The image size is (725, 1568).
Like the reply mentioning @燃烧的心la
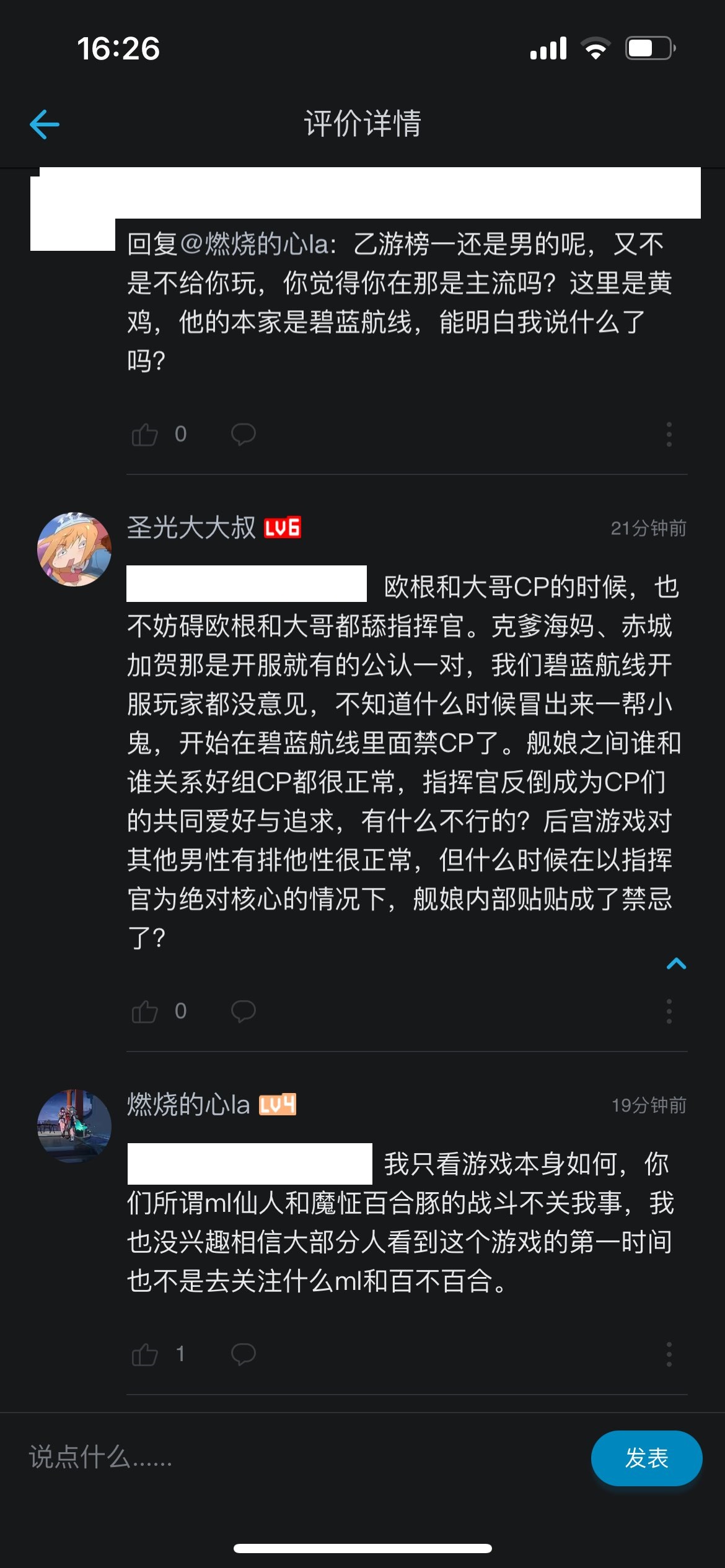coord(145,434)
